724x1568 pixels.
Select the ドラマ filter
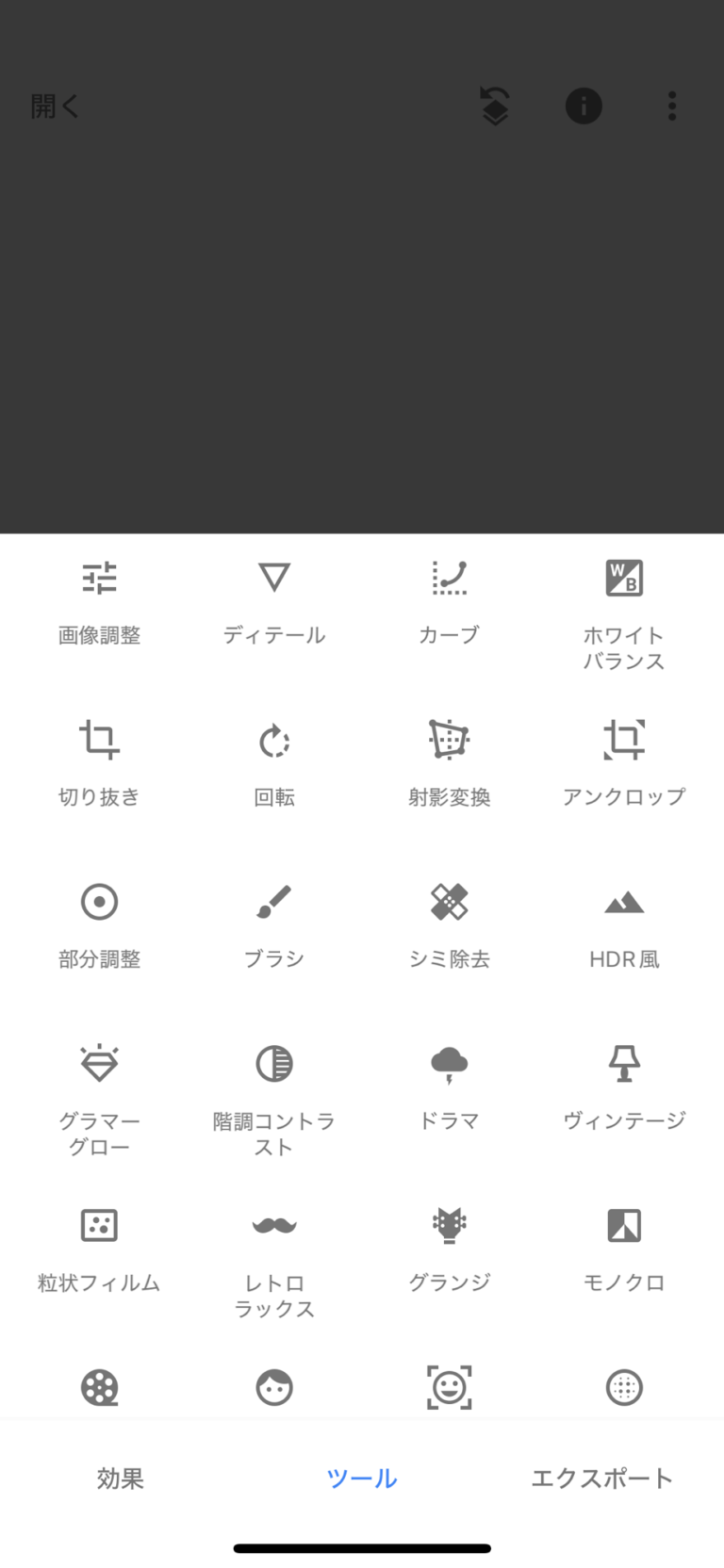pyautogui.click(x=449, y=1088)
